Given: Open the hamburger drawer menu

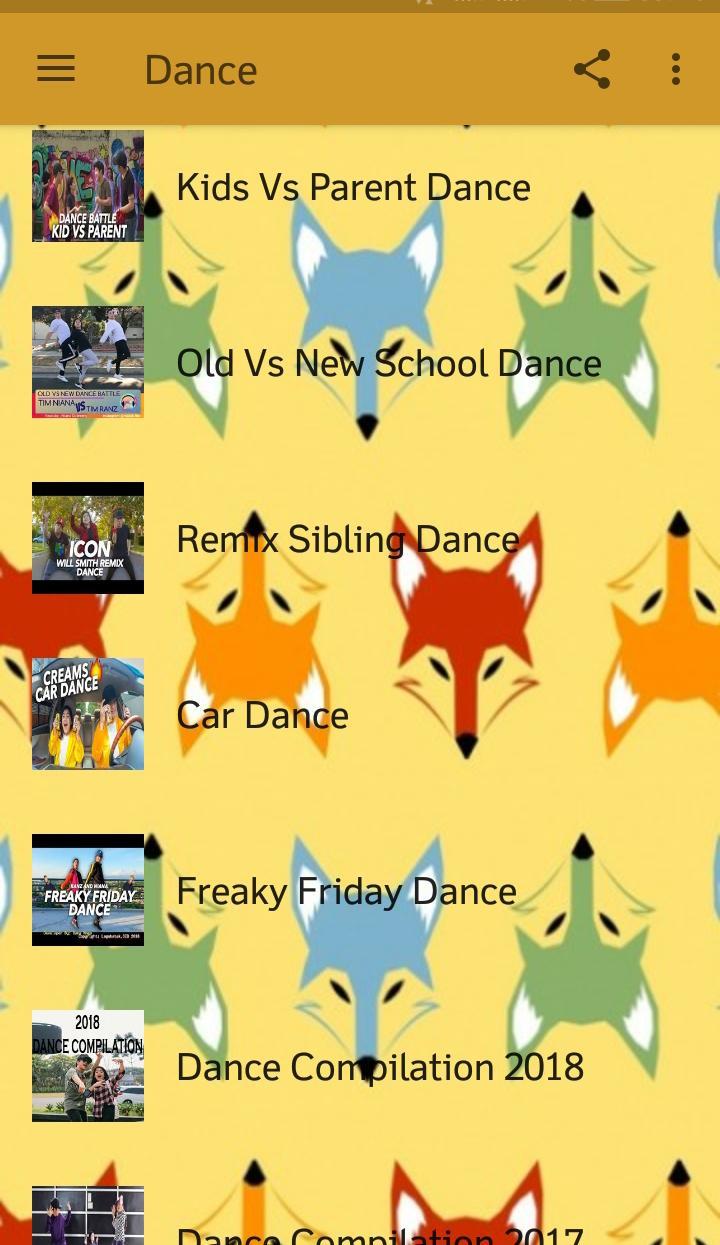Looking at the screenshot, I should 56,69.
